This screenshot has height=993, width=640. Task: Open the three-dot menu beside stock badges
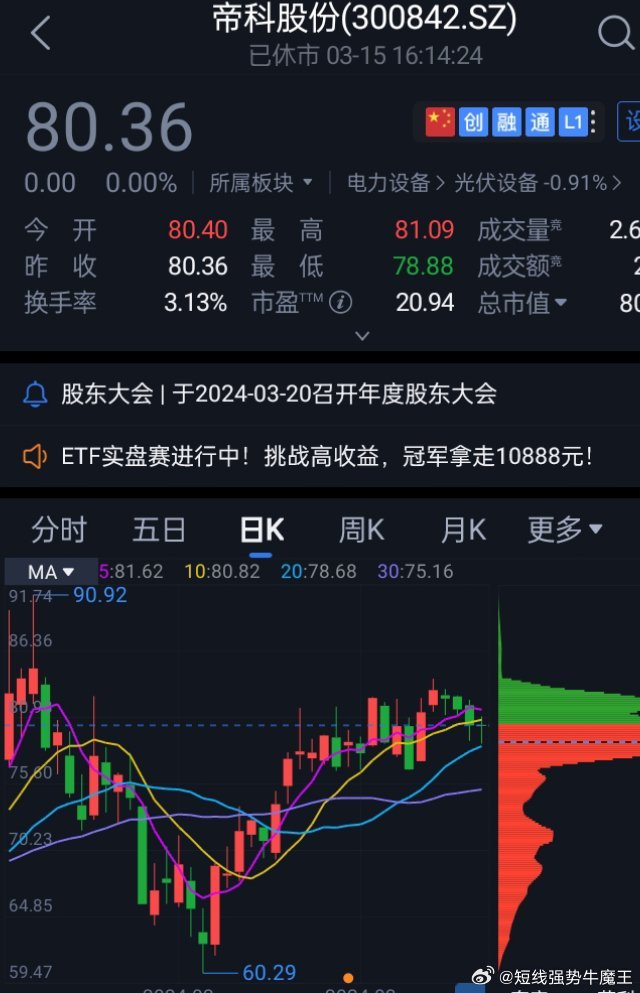coord(594,123)
